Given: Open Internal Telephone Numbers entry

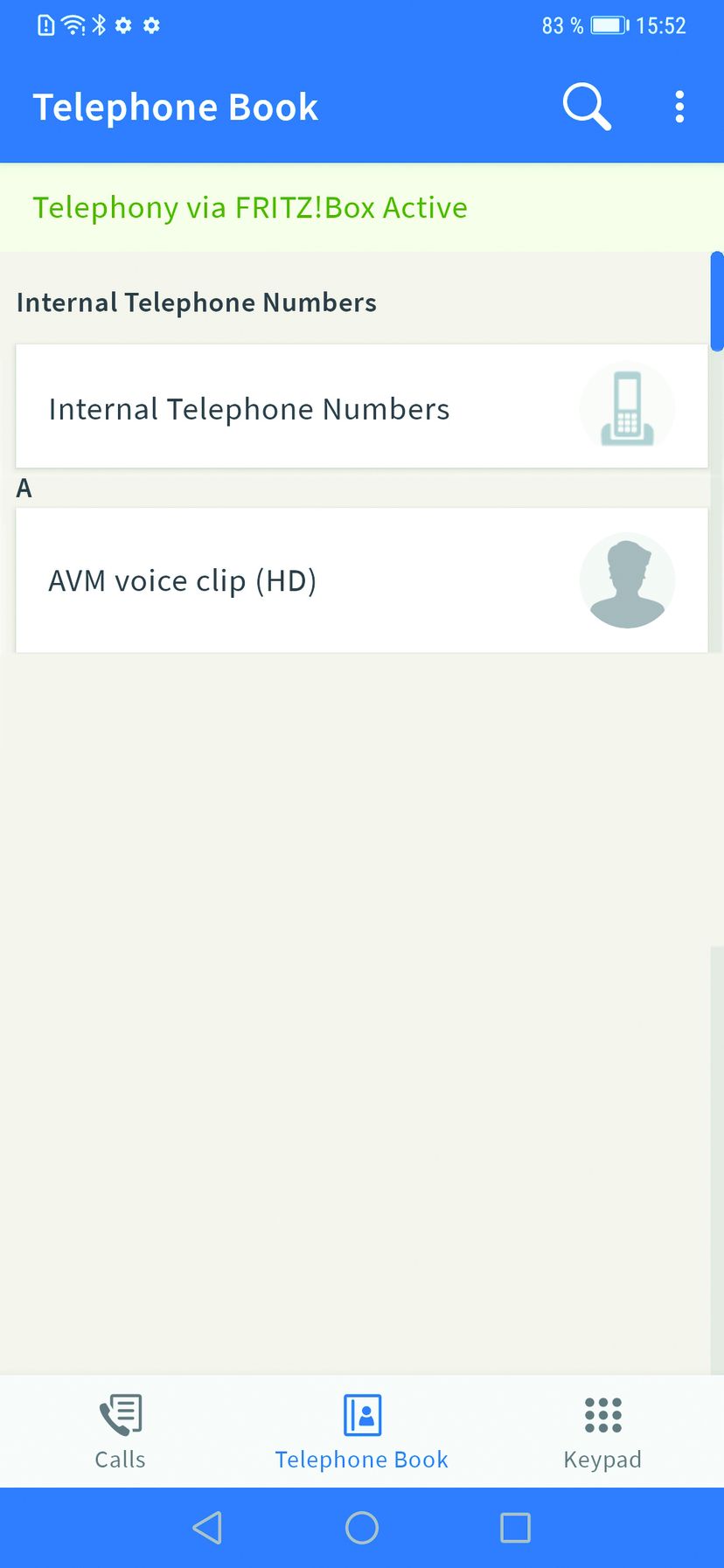Looking at the screenshot, I should pyautogui.click(x=361, y=407).
